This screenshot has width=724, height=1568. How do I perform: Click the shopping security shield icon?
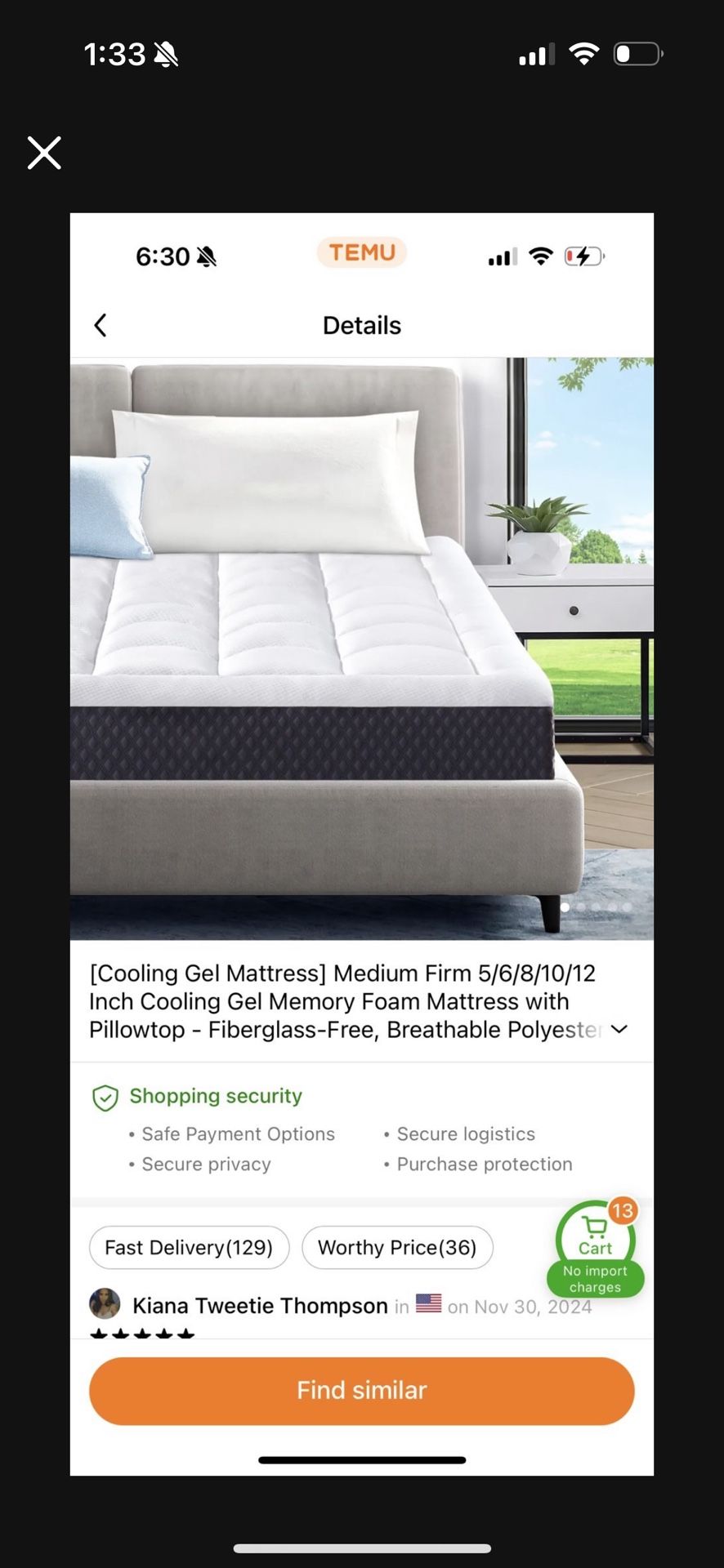(105, 1098)
